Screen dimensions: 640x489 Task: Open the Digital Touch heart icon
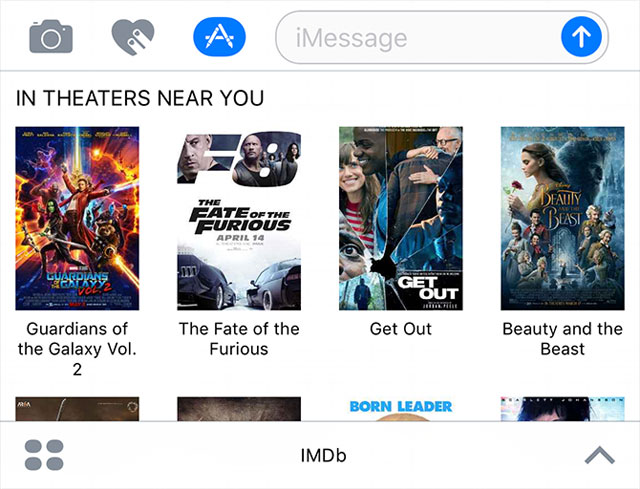pos(133,38)
